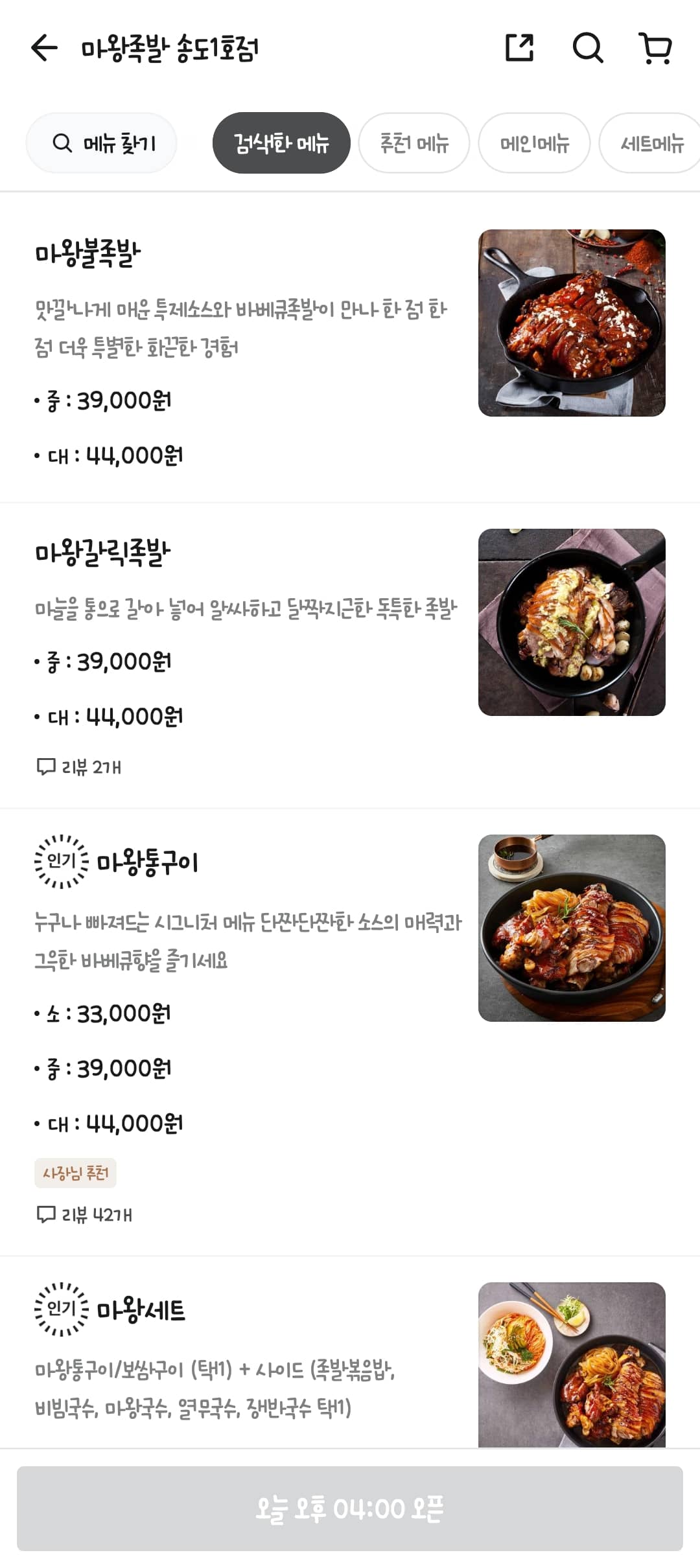The image size is (700, 1568).
Task: Open the 메뉴 찾기 search field
Action: (101, 143)
